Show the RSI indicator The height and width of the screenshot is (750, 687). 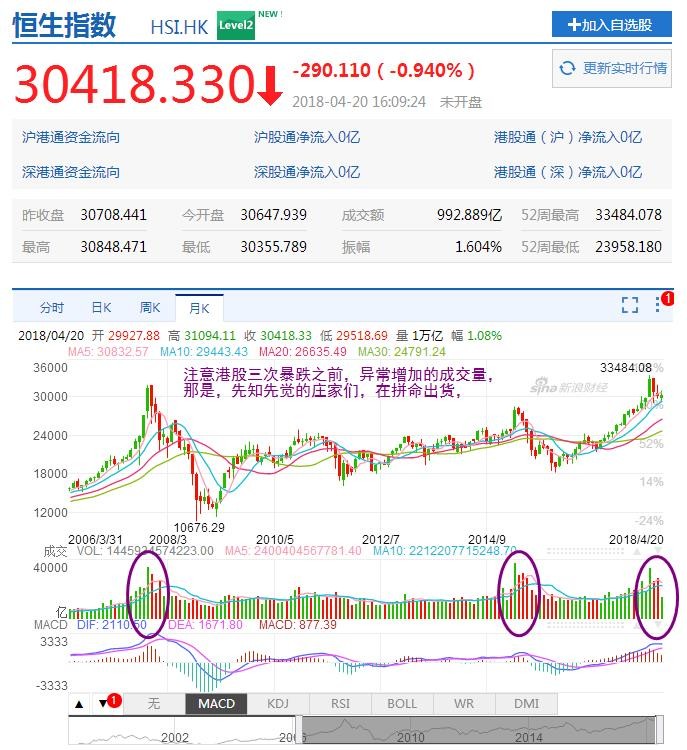pyautogui.click(x=340, y=704)
